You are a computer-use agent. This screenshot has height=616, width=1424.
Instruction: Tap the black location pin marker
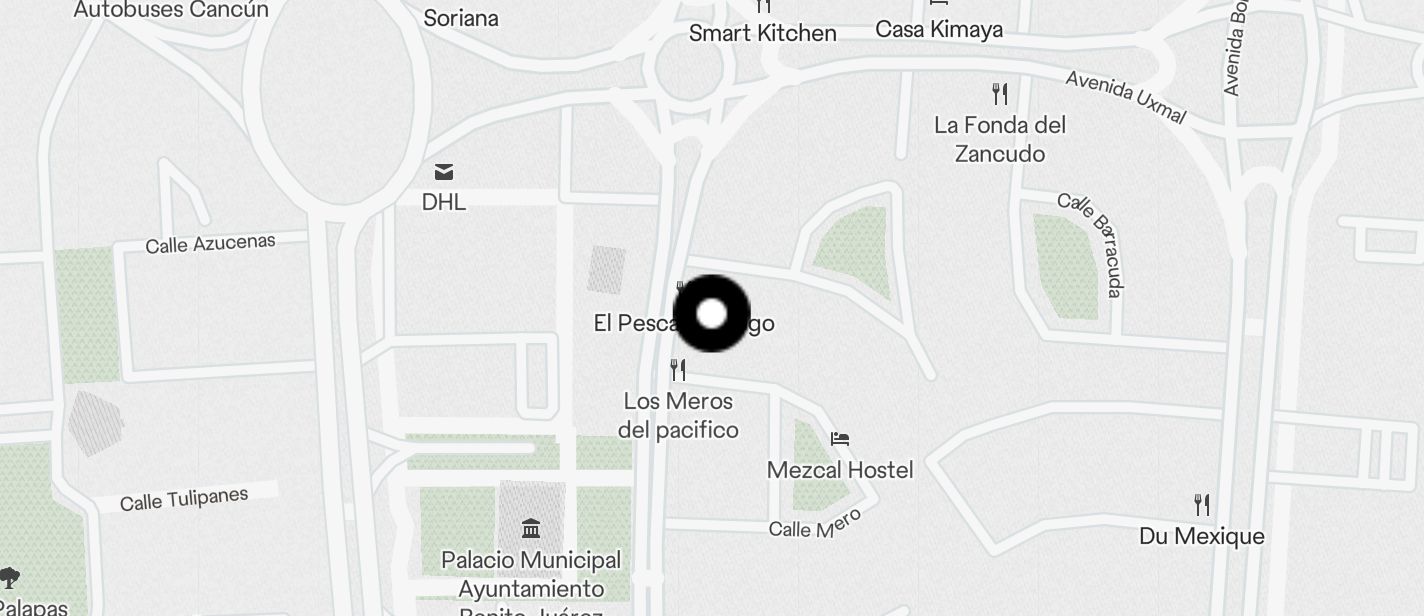tap(711, 314)
